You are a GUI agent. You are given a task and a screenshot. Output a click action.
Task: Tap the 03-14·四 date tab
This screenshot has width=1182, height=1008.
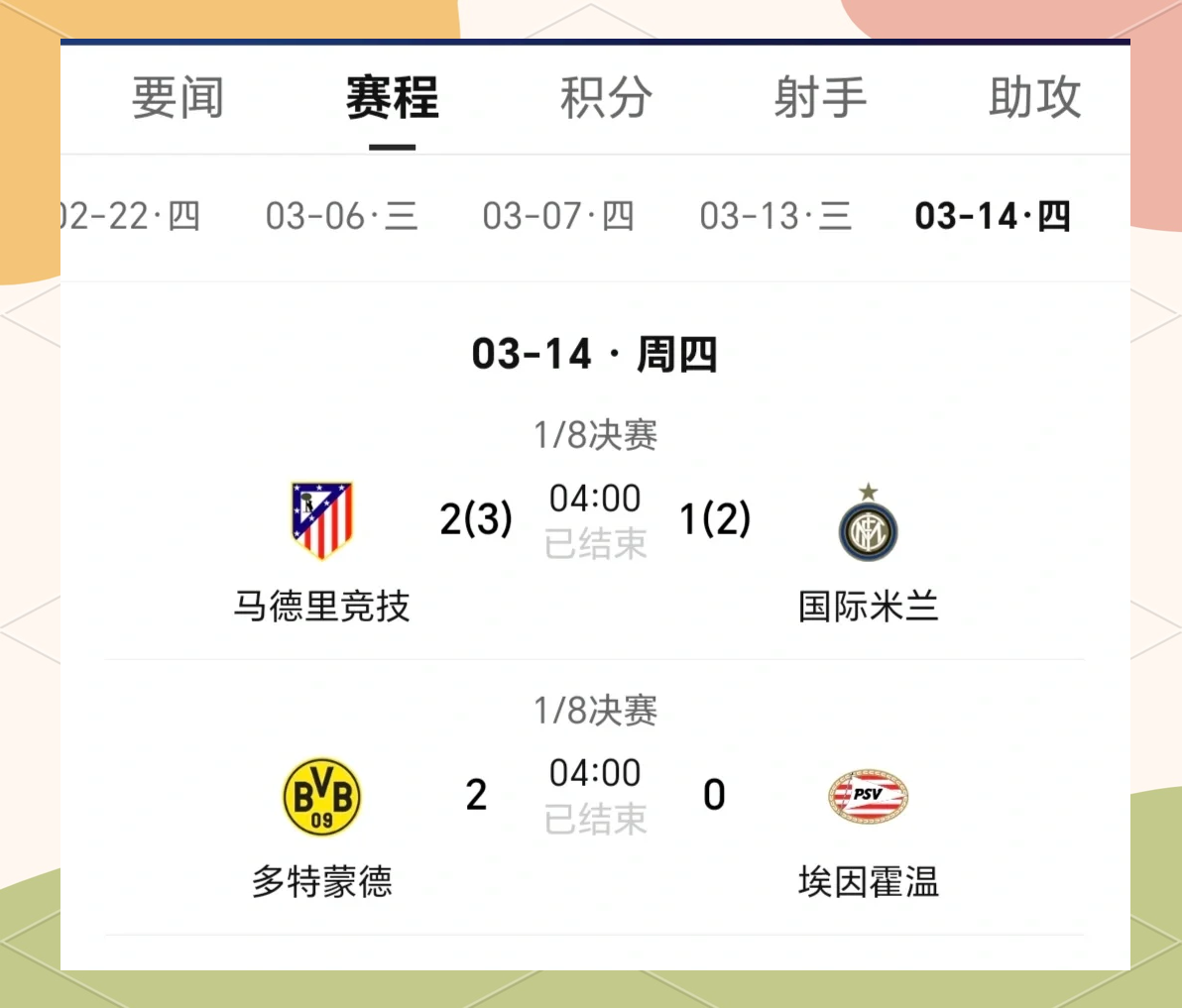click(993, 216)
